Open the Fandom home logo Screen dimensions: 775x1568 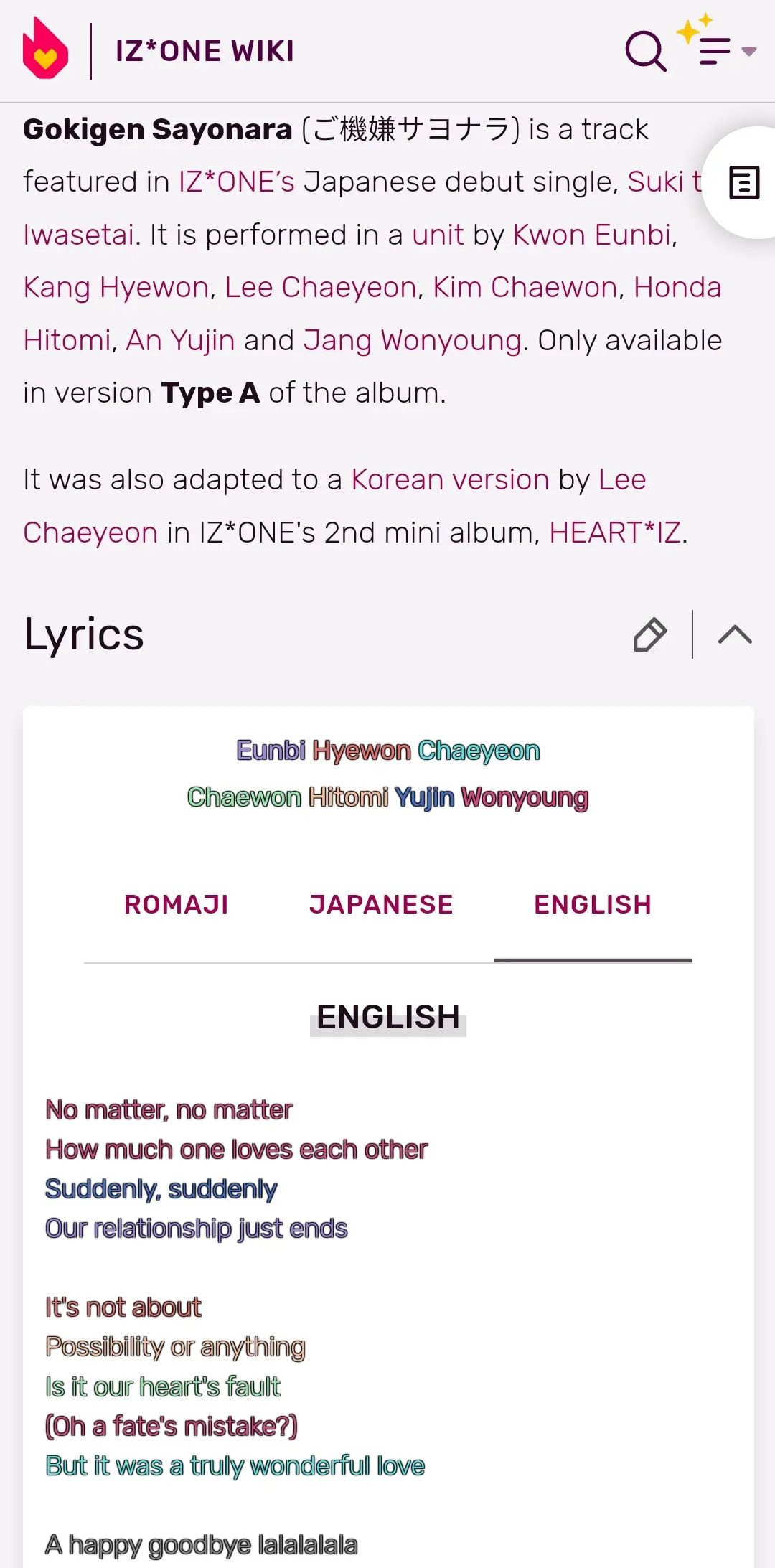click(x=45, y=50)
